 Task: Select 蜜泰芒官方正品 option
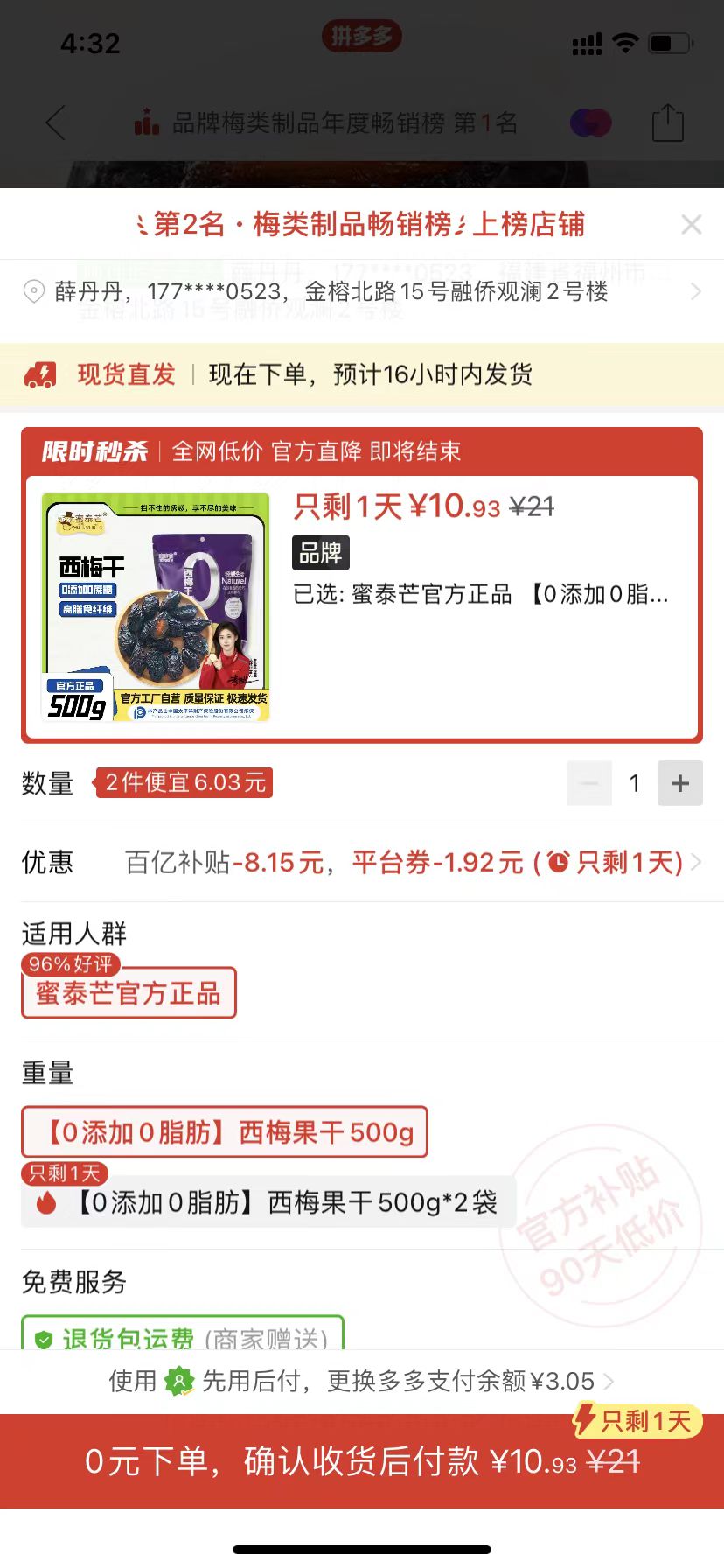pyautogui.click(x=129, y=993)
